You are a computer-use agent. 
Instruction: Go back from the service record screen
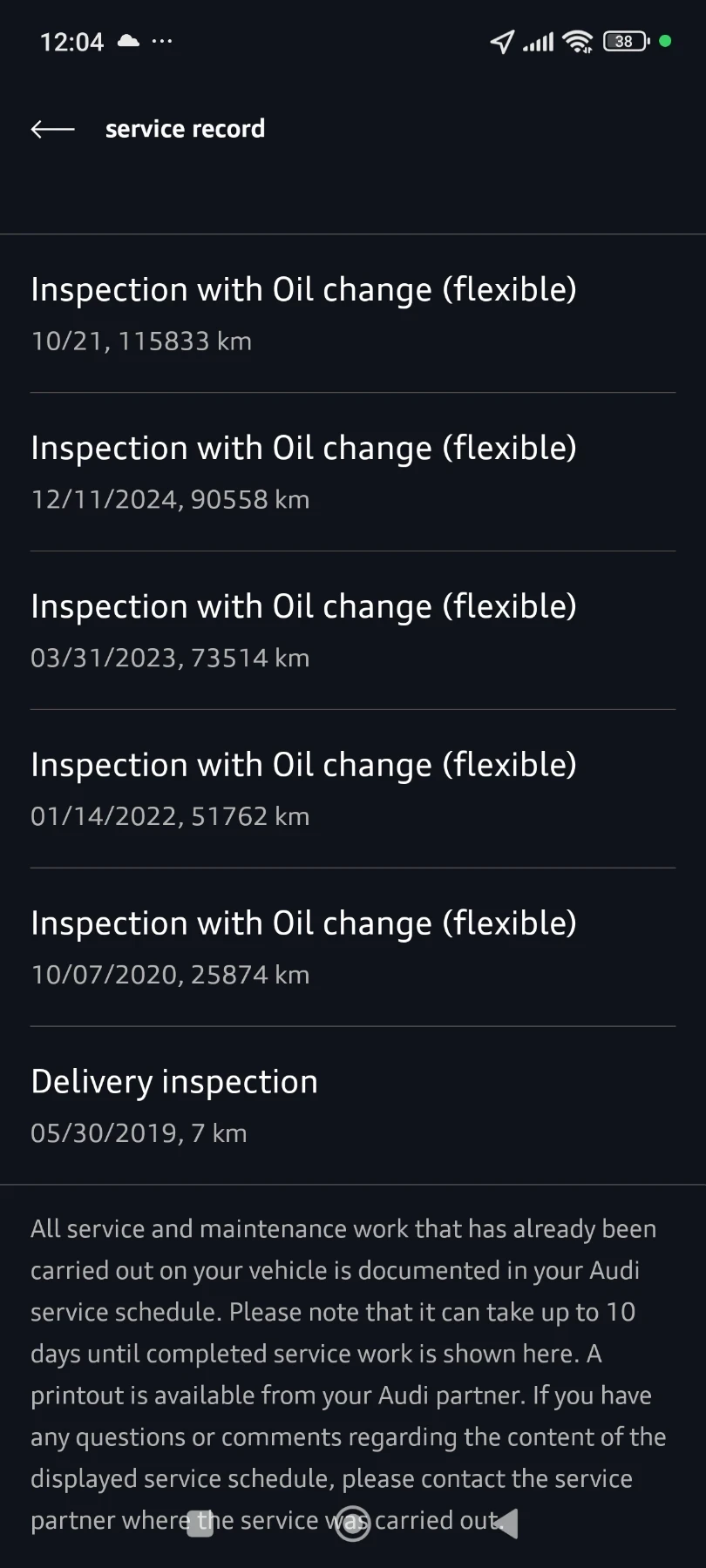point(53,130)
